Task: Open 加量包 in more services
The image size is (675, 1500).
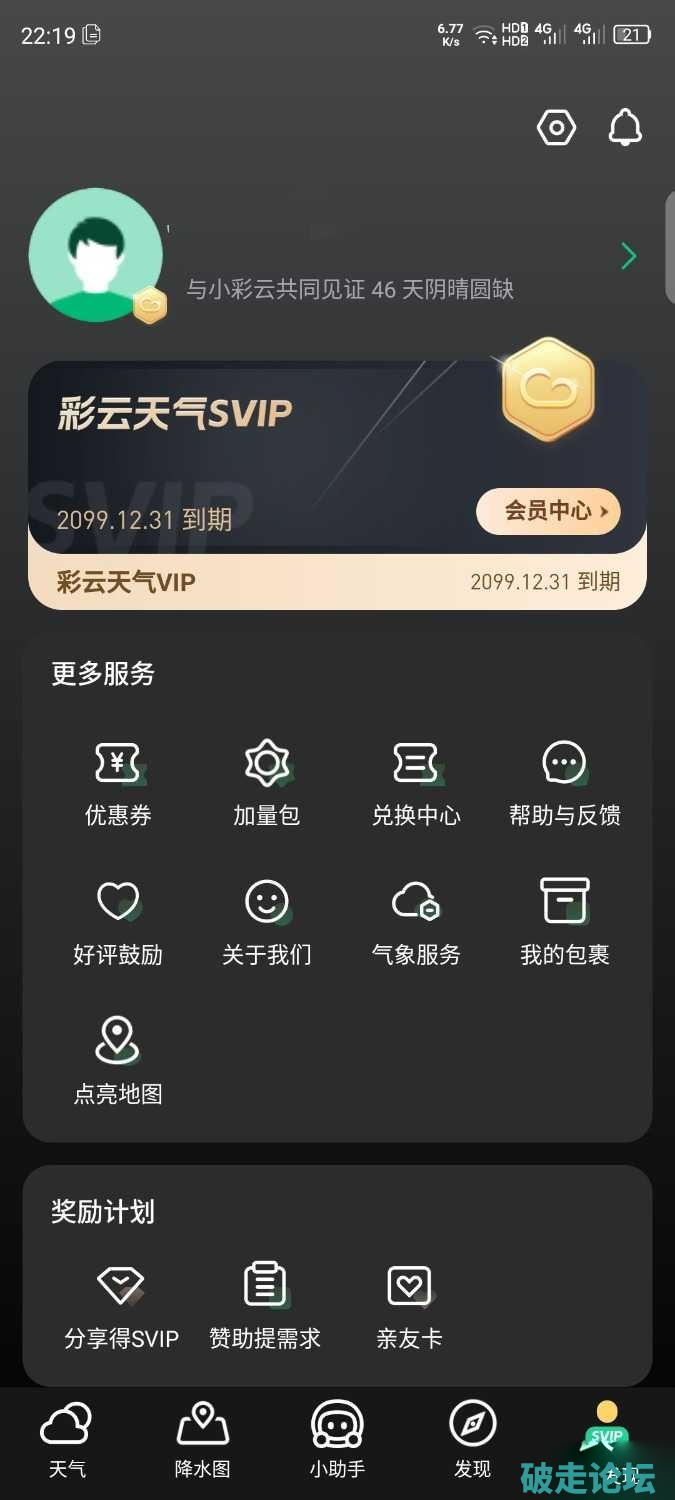Action: 267,784
